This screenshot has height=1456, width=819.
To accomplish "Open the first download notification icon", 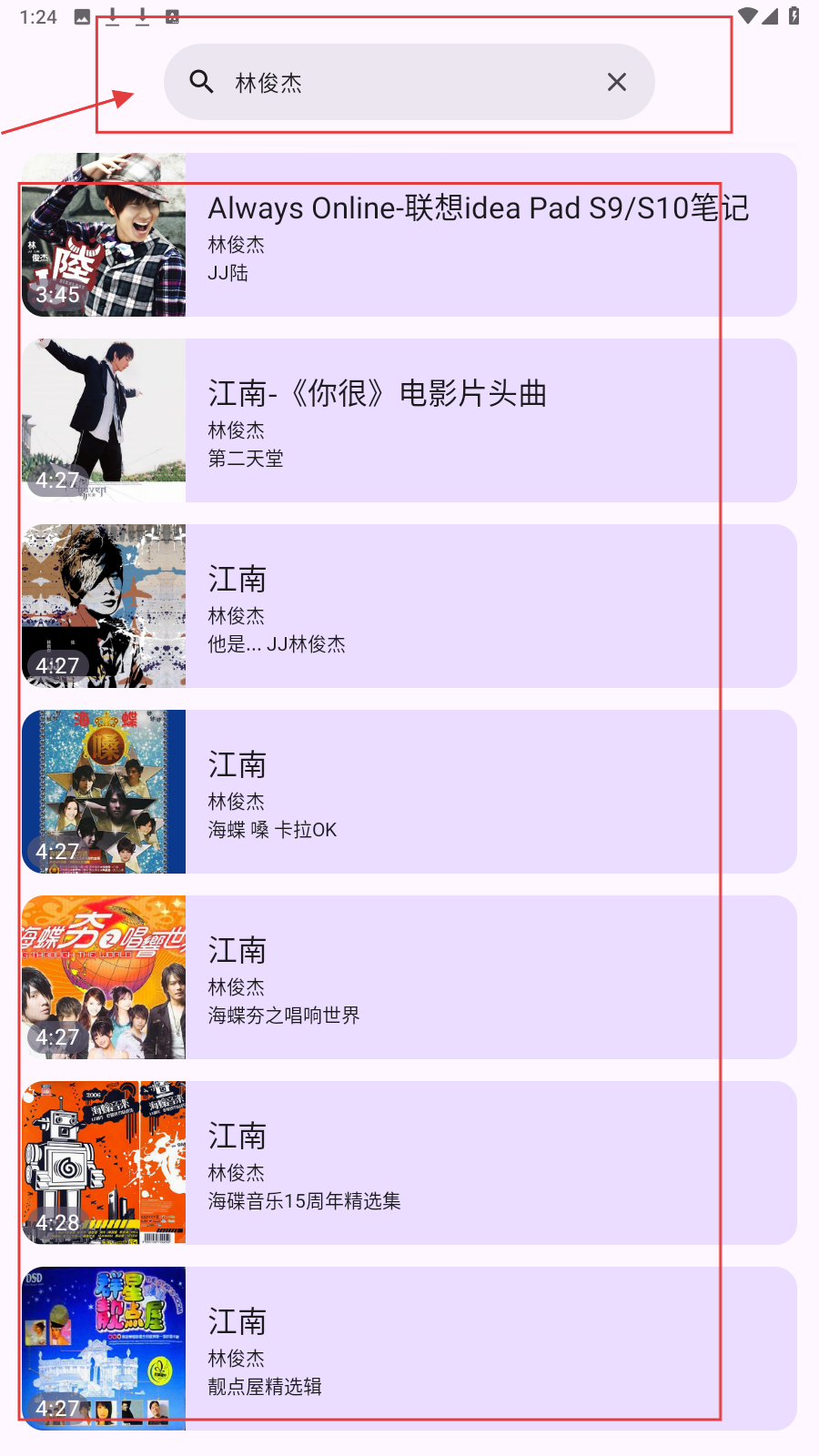I will pyautogui.click(x=114, y=15).
